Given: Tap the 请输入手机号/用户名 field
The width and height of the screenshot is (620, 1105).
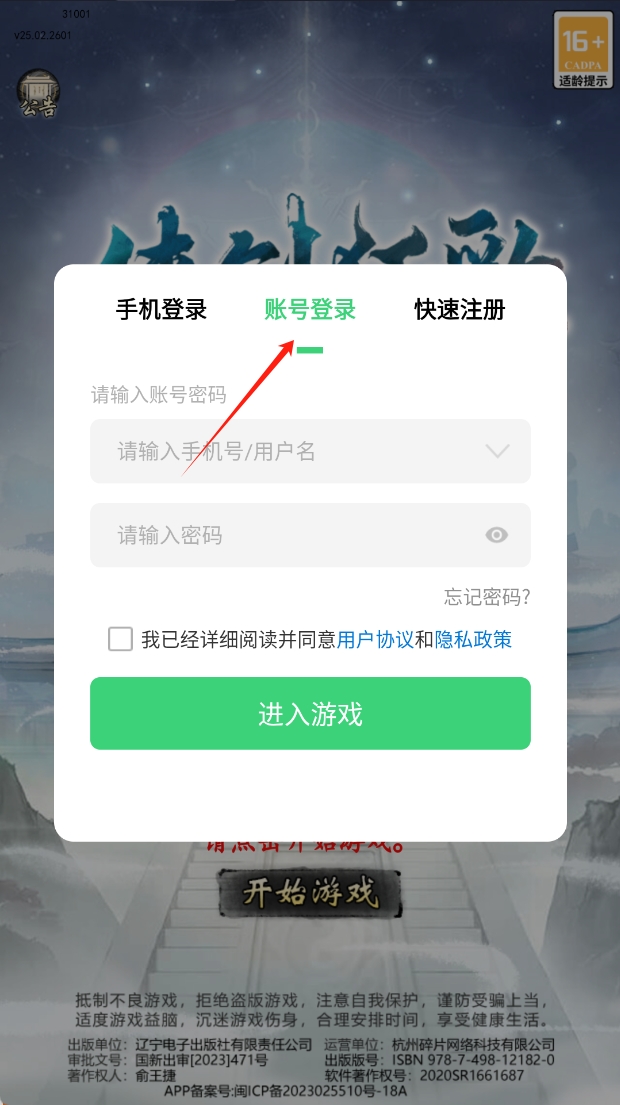Looking at the screenshot, I should (x=290, y=452).
